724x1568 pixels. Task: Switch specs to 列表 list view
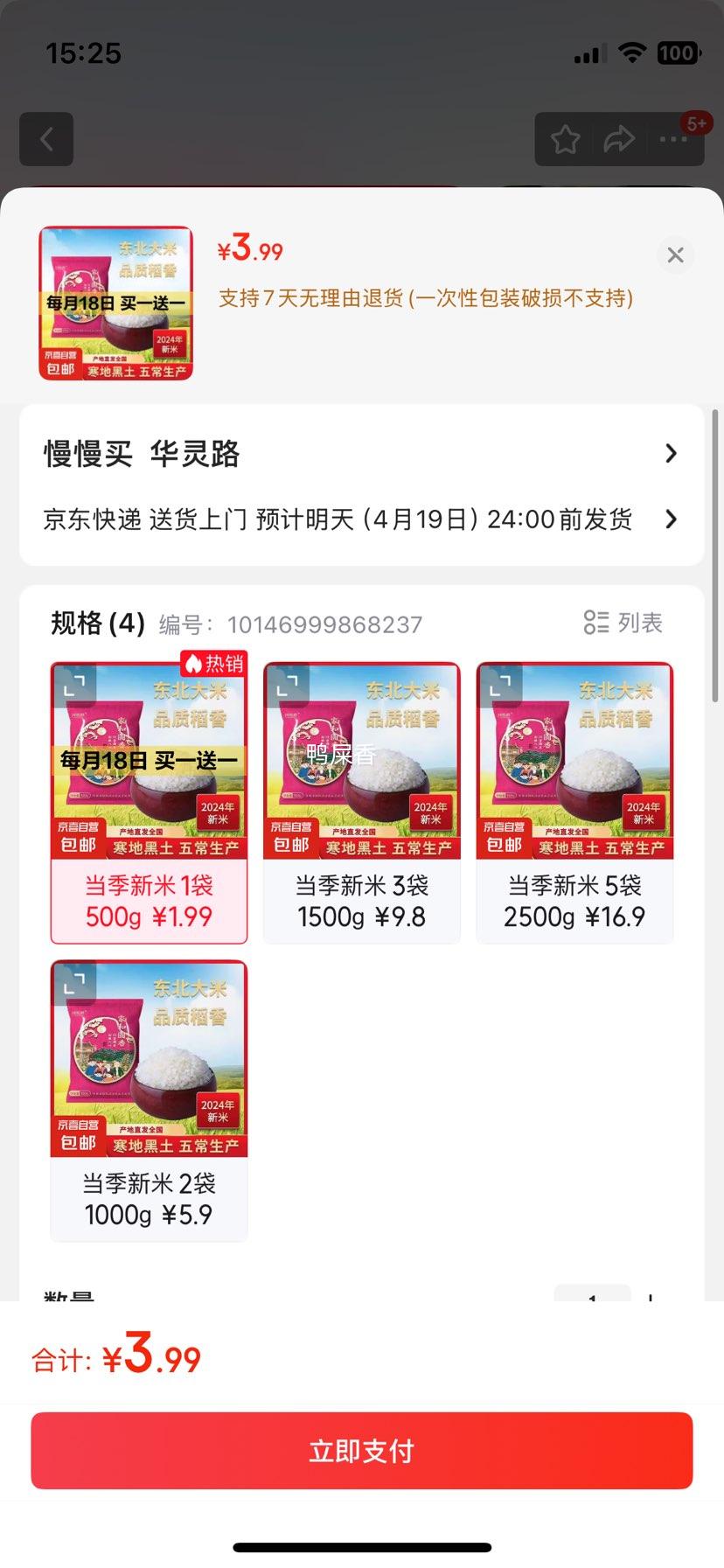(x=623, y=623)
